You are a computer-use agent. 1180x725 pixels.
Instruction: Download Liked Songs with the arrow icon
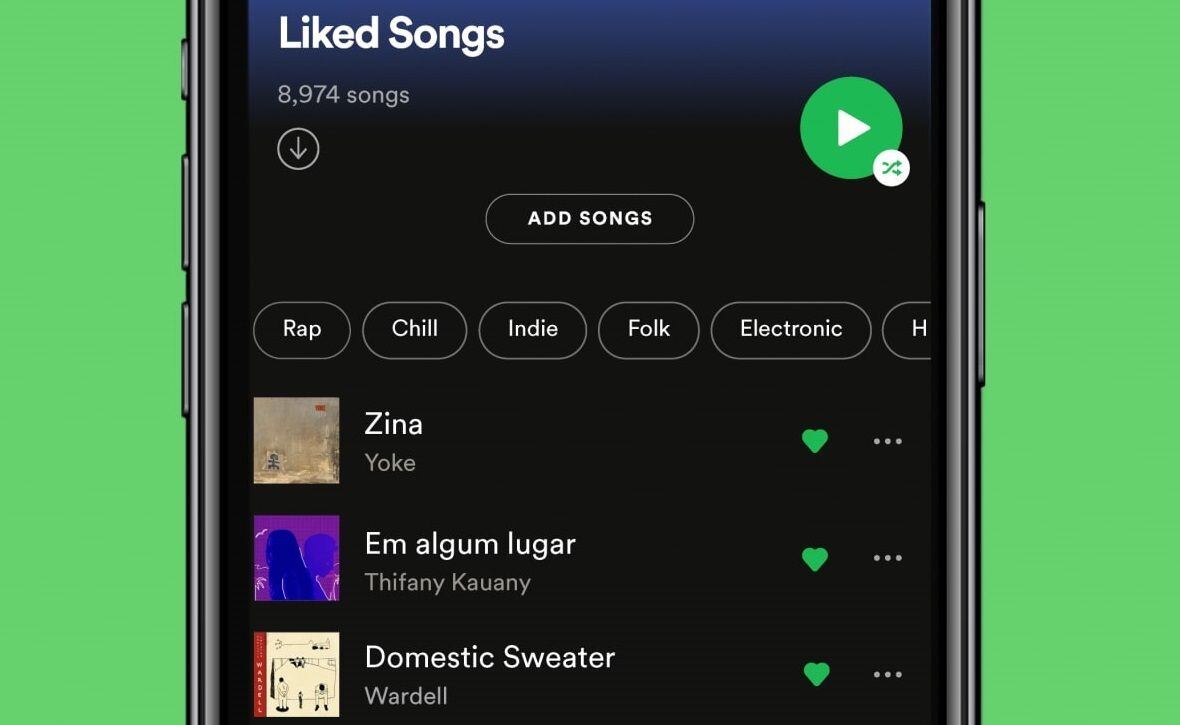pyautogui.click(x=298, y=149)
